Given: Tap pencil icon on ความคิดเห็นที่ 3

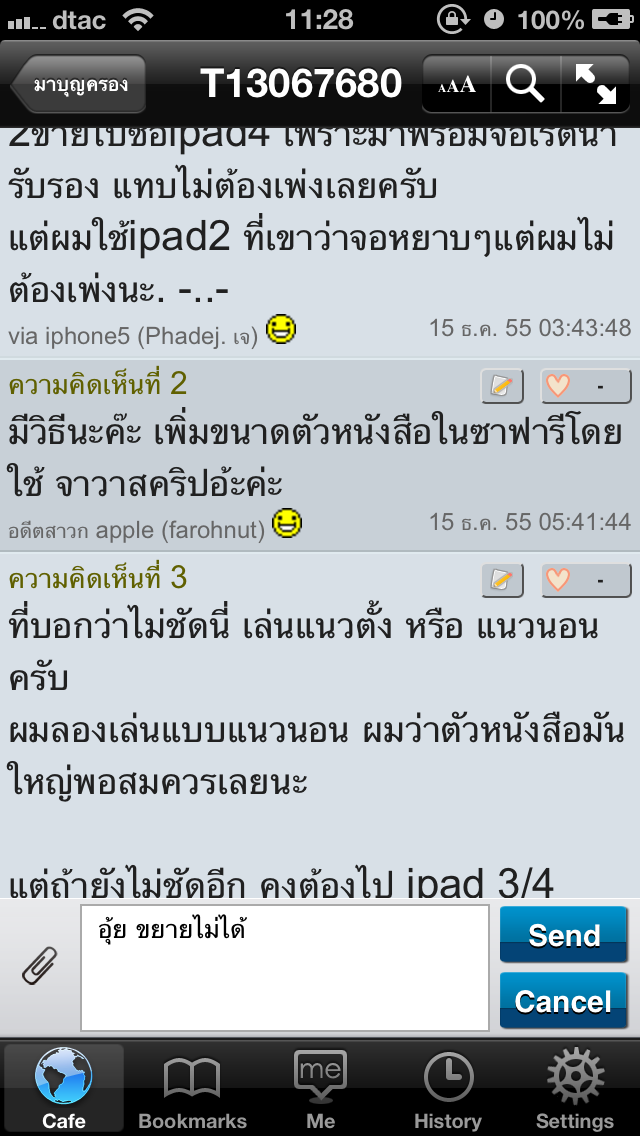Looking at the screenshot, I should pyautogui.click(x=502, y=580).
